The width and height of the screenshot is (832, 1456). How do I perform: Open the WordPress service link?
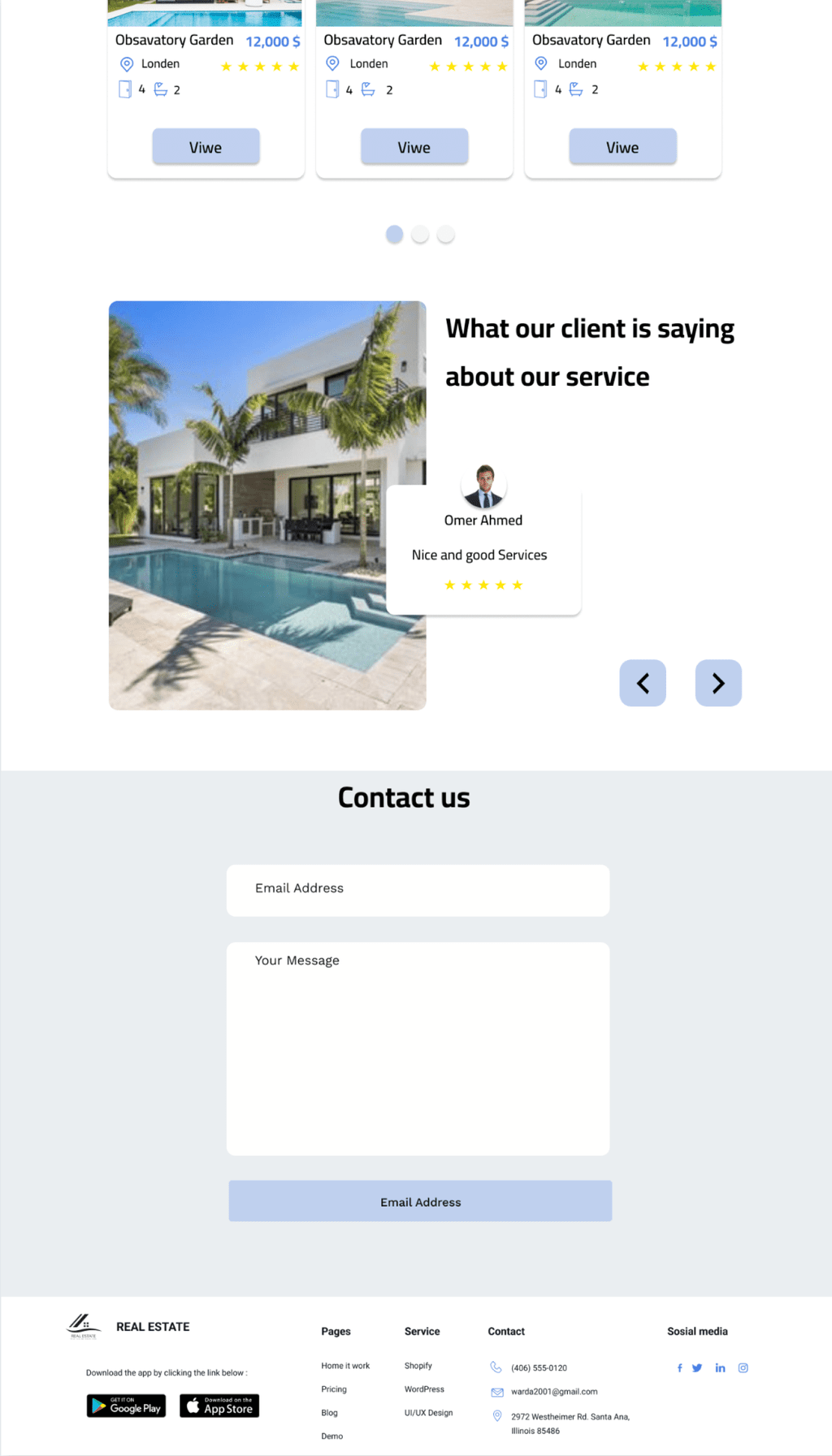click(424, 1389)
